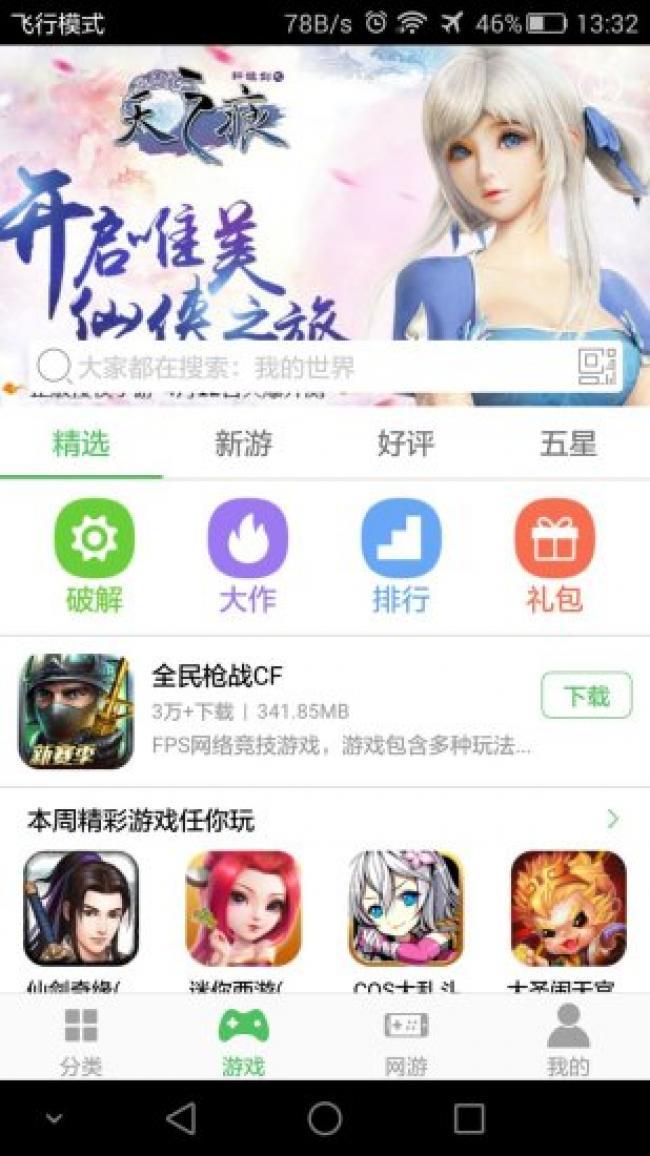The image size is (650, 1156).
Task: Open the QR code scanner icon
Action: [597, 367]
